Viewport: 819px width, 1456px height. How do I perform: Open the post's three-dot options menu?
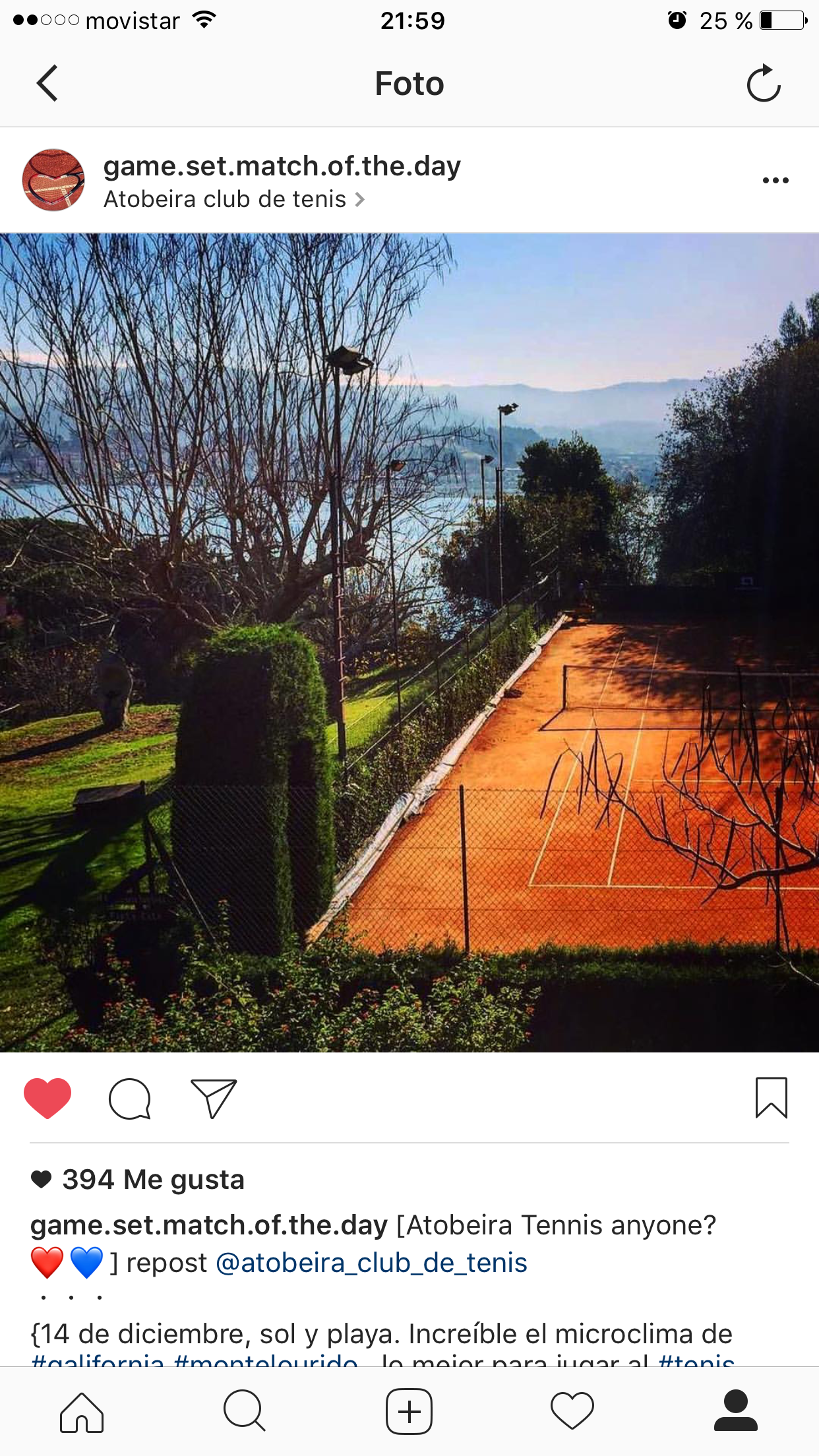[x=775, y=180]
